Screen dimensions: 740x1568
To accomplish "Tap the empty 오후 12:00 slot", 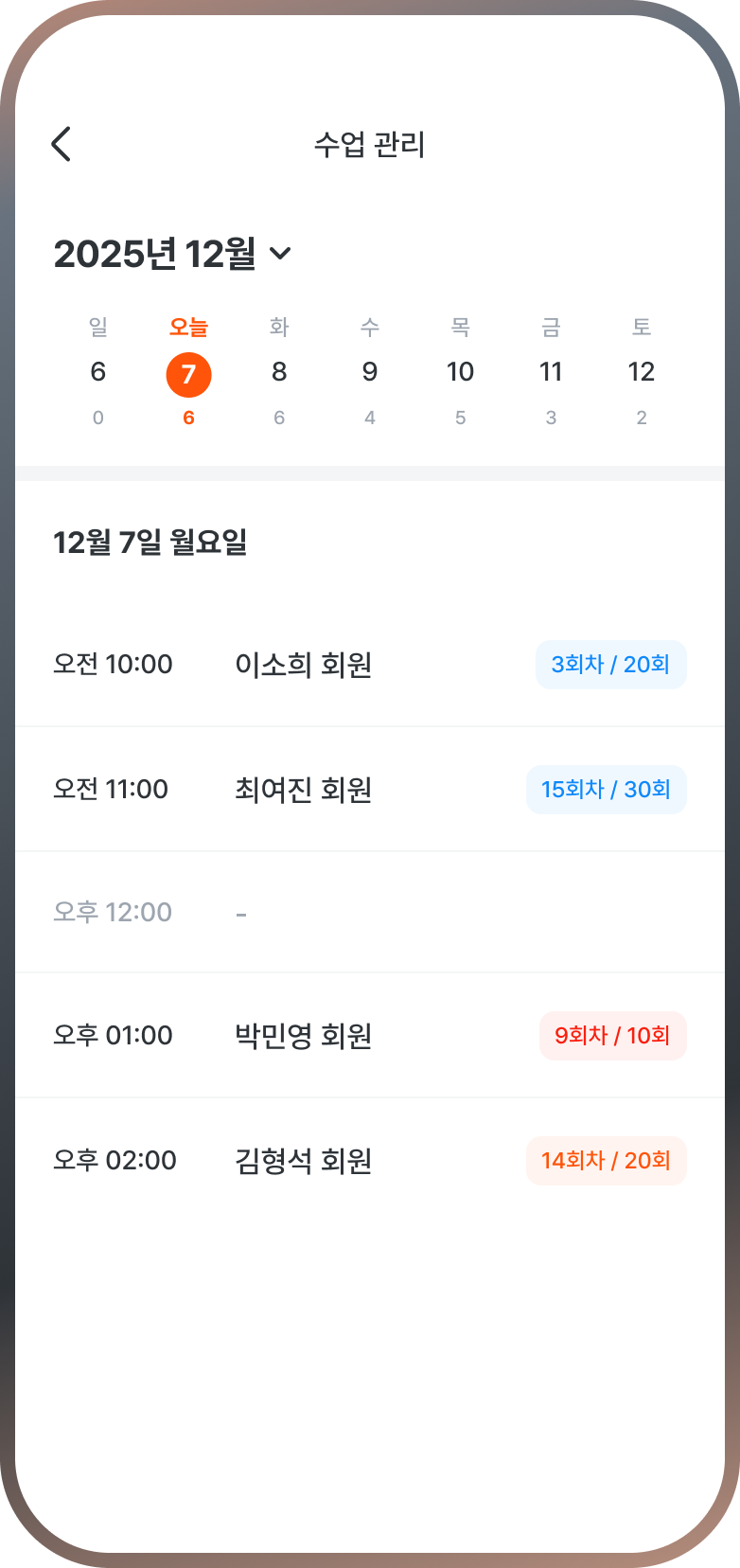I will click(369, 913).
